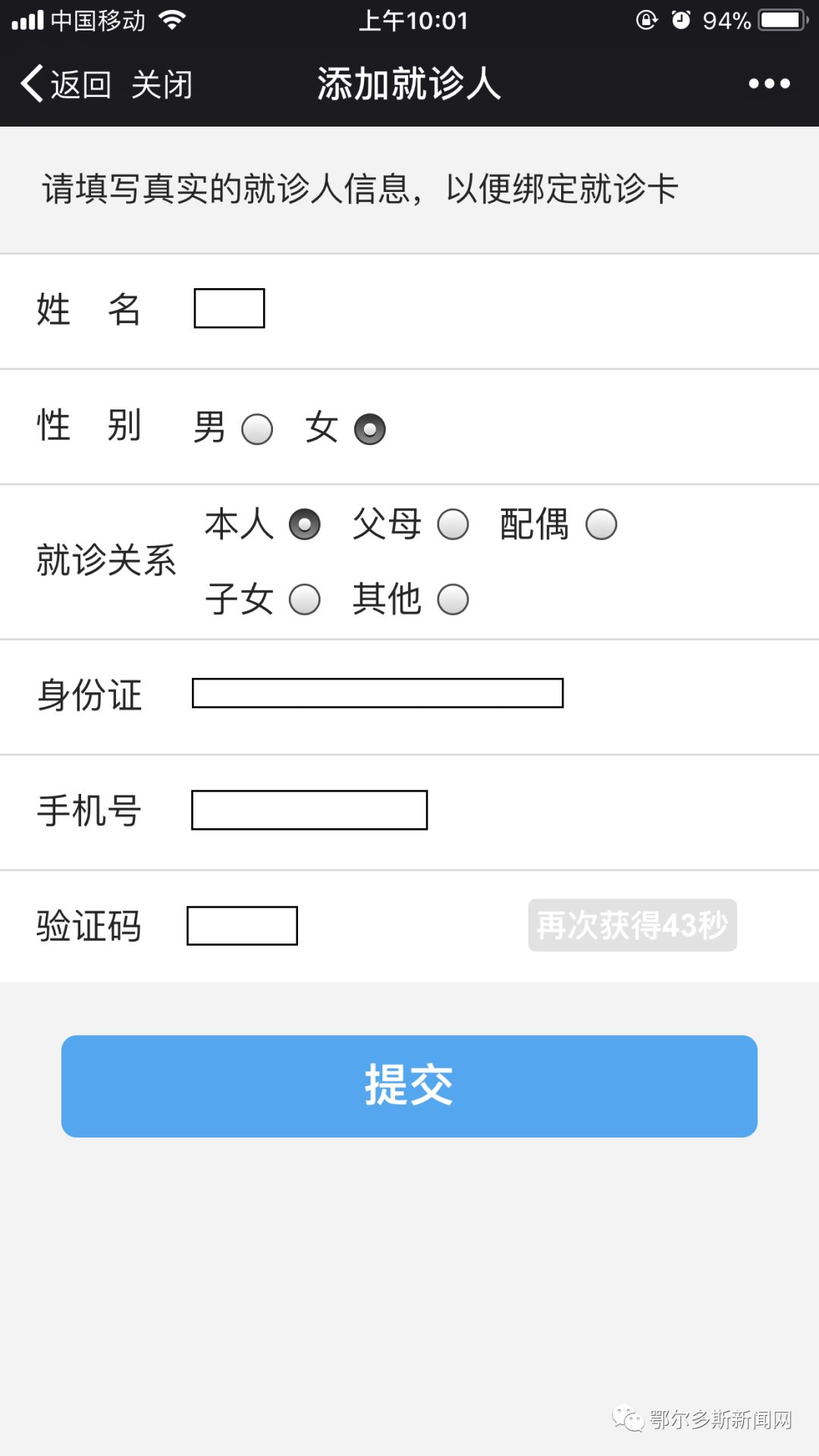The image size is (819, 1456).
Task: Select 女 as gender
Action: (x=370, y=429)
